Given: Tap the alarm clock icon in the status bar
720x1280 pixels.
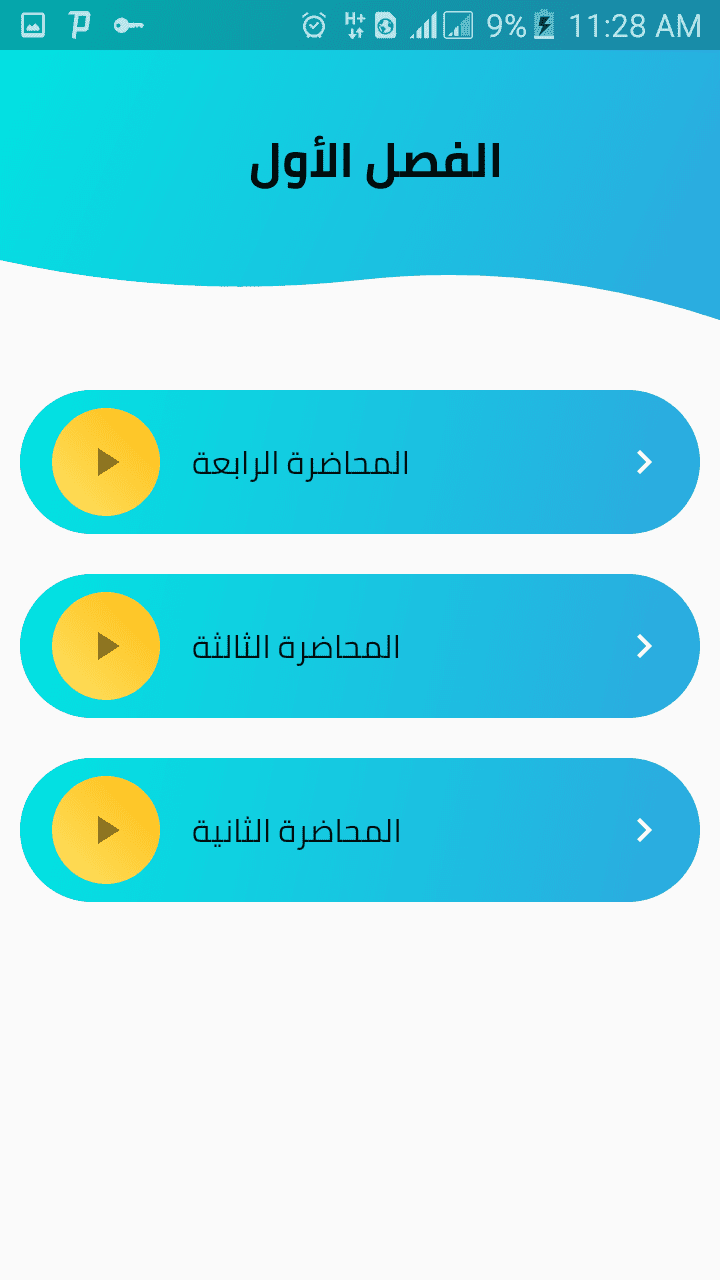Looking at the screenshot, I should tap(312, 25).
